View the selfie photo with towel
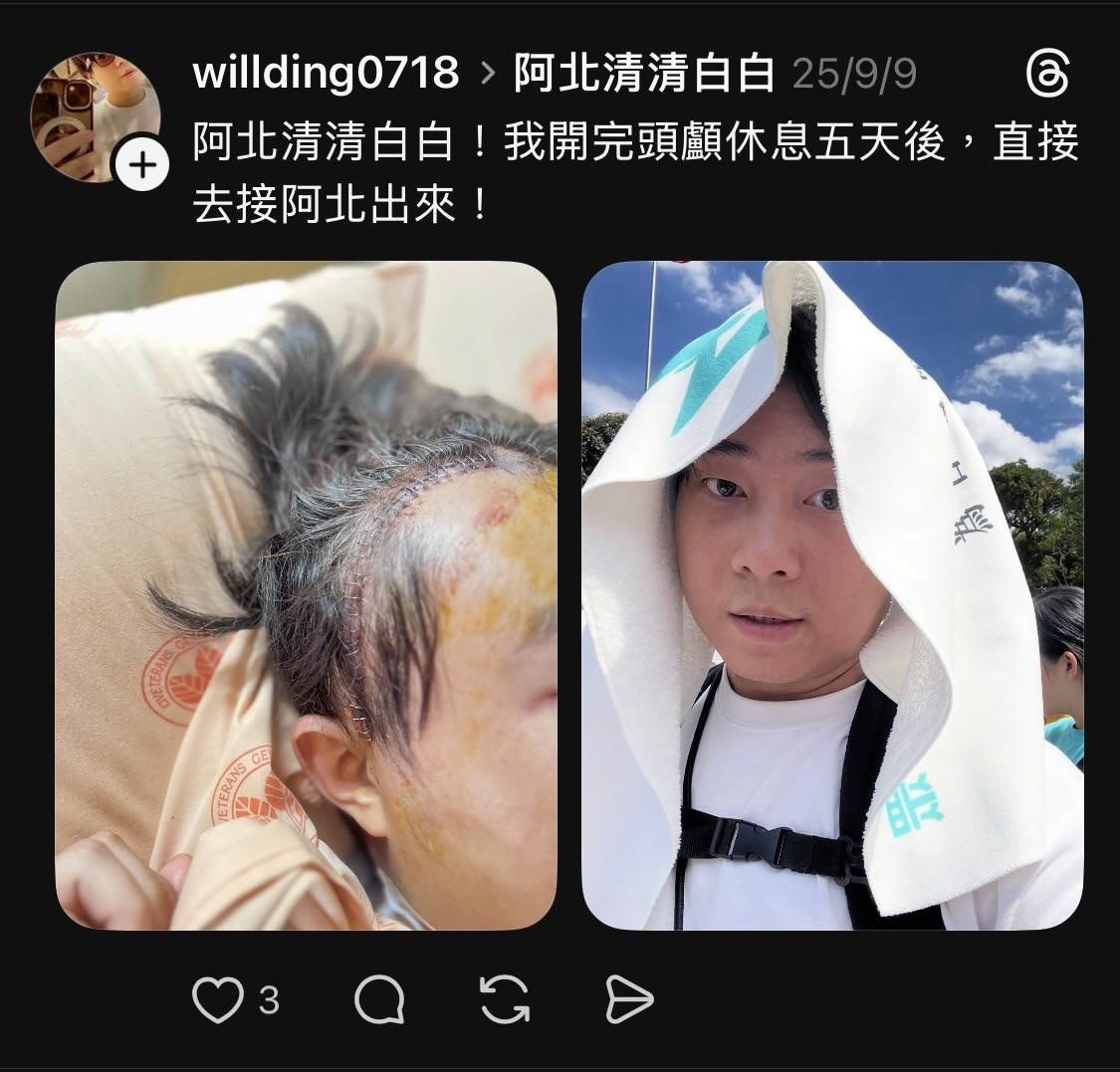The image size is (1120, 1072). 831,595
